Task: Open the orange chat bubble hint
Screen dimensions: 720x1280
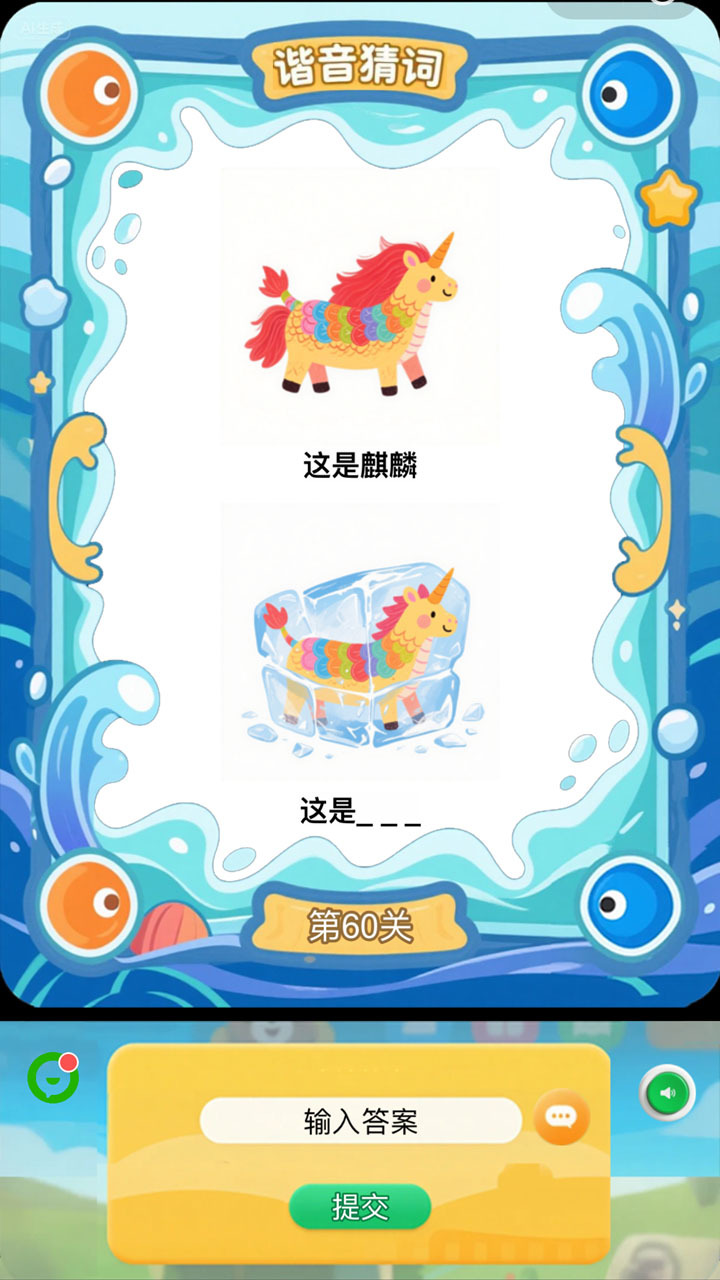Action: tap(561, 1117)
